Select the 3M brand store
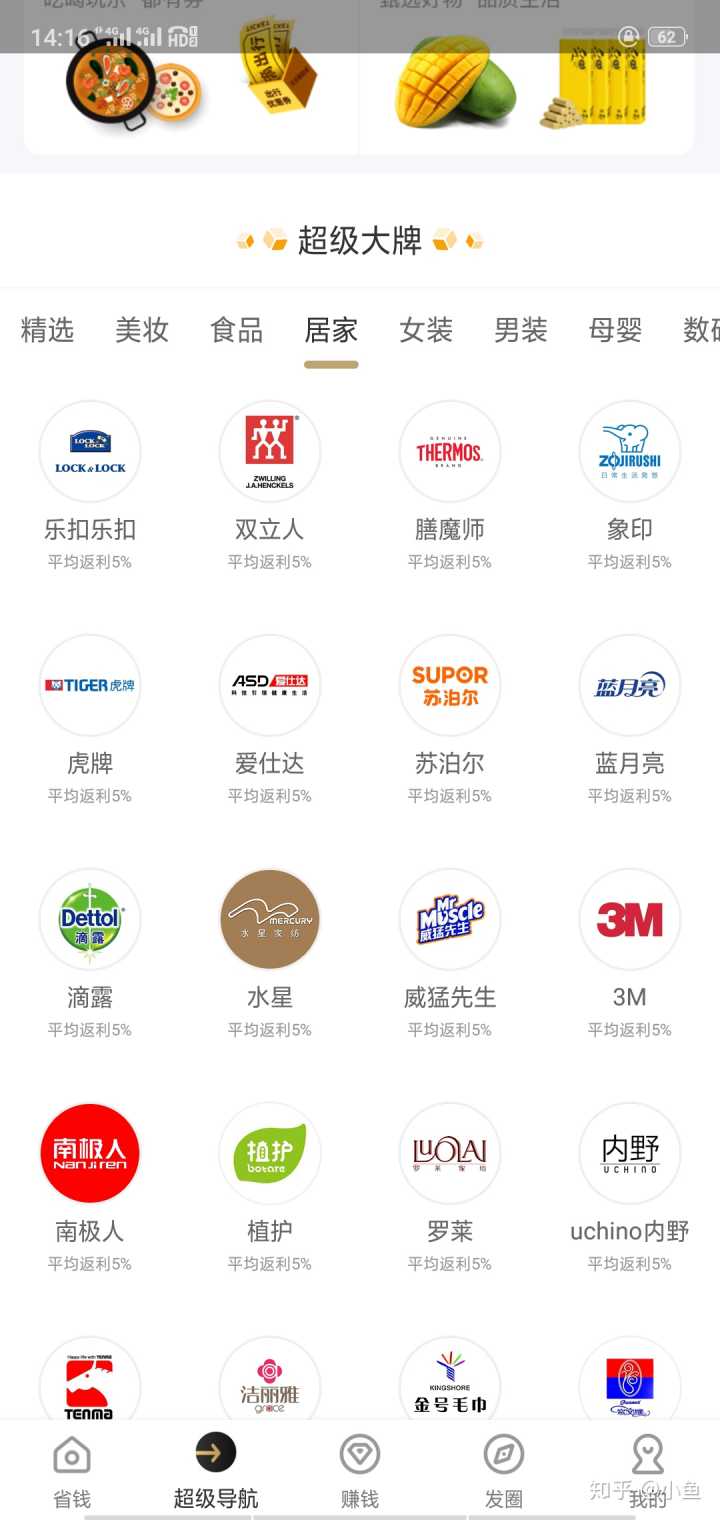 pos(630,921)
